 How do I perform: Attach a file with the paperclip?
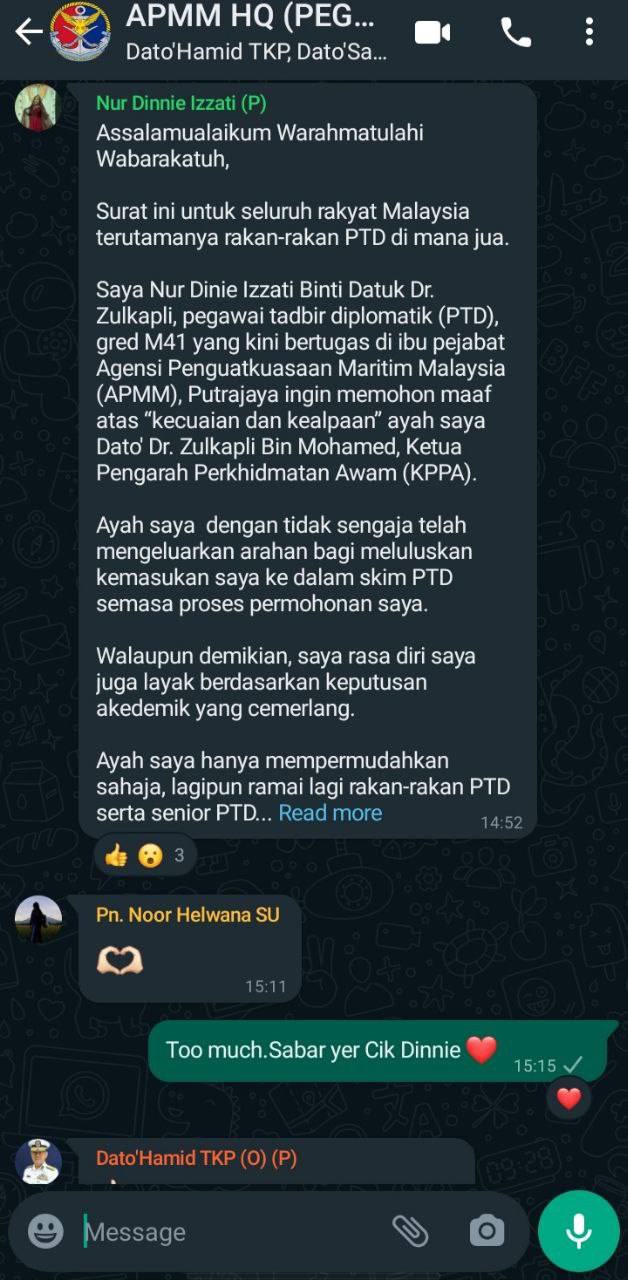pos(410,1231)
